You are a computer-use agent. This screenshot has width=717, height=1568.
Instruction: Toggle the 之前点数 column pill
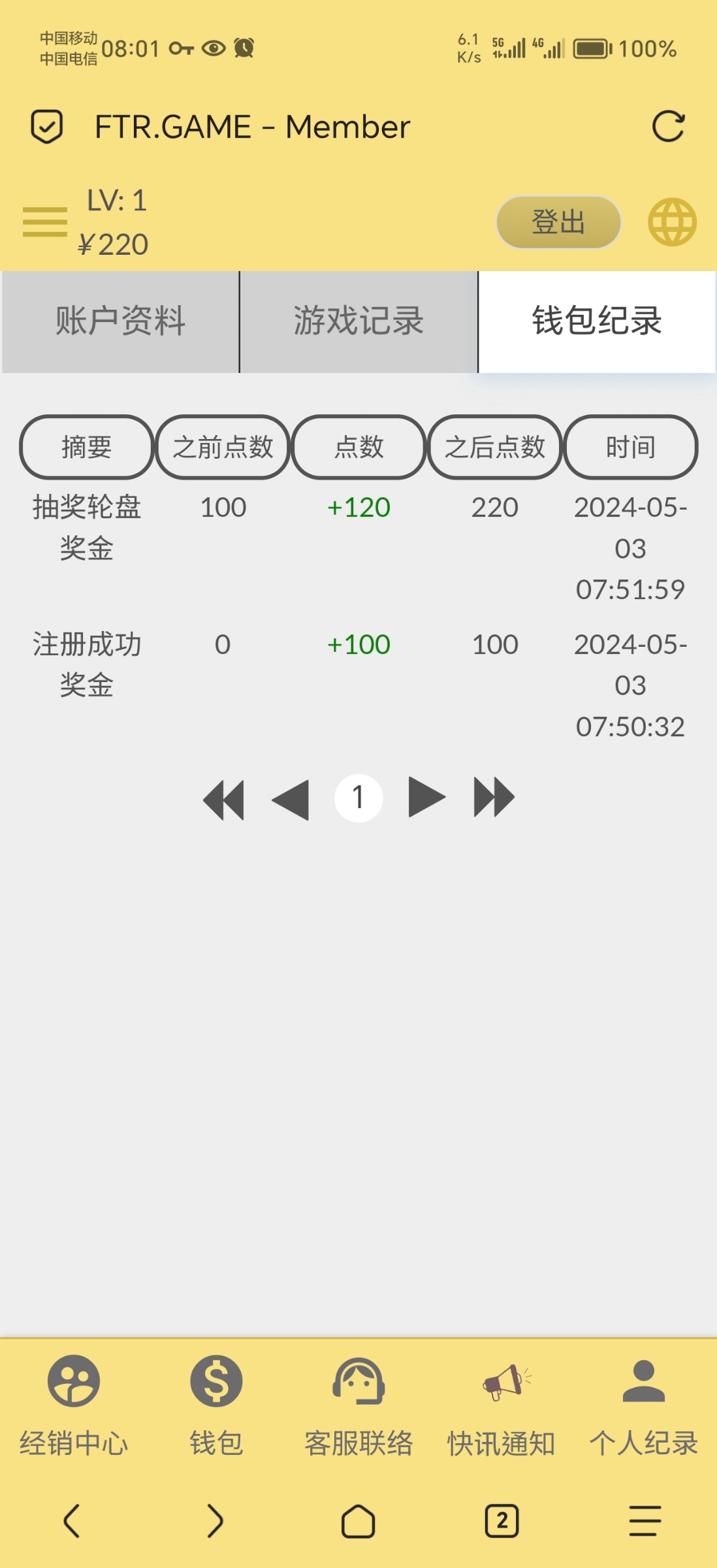click(222, 447)
